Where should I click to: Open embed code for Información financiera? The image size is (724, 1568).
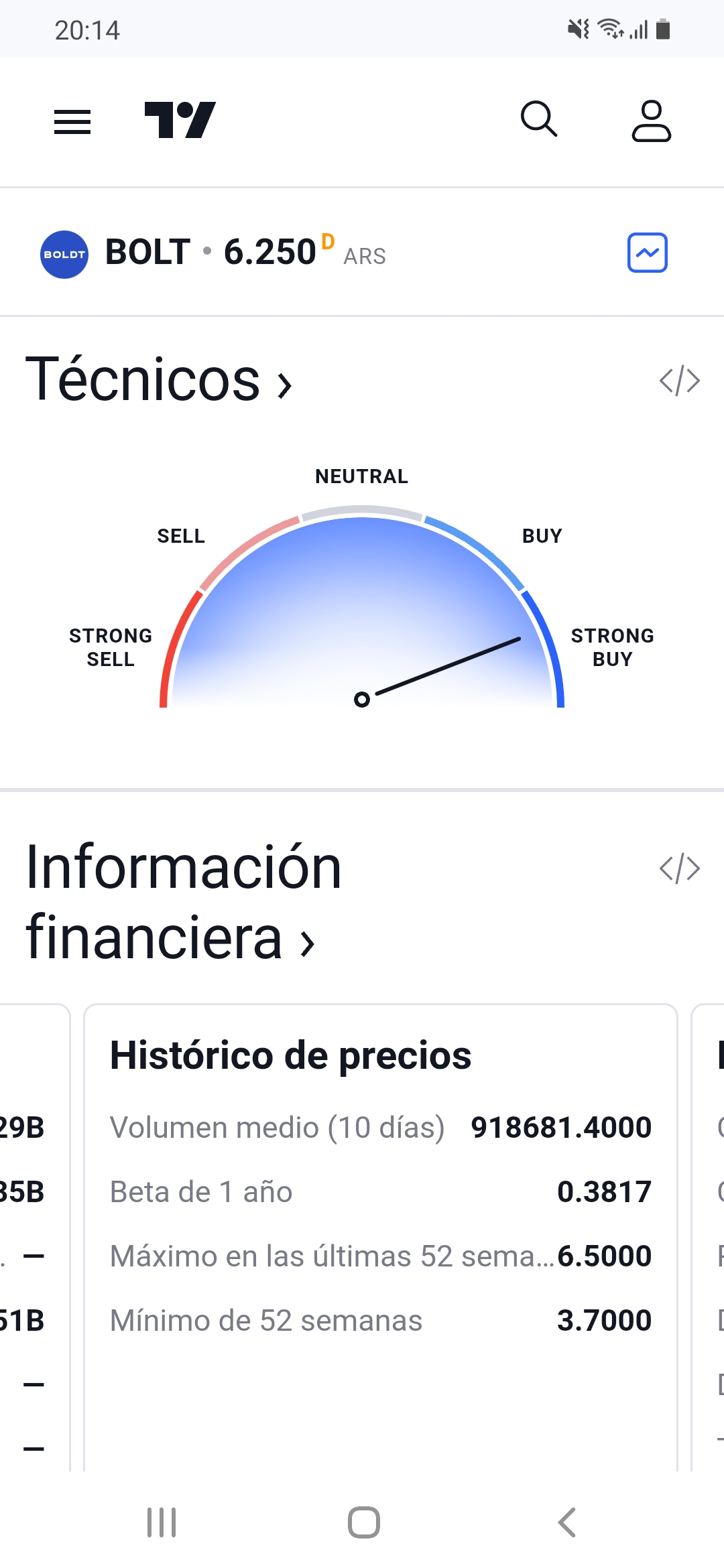(x=680, y=868)
